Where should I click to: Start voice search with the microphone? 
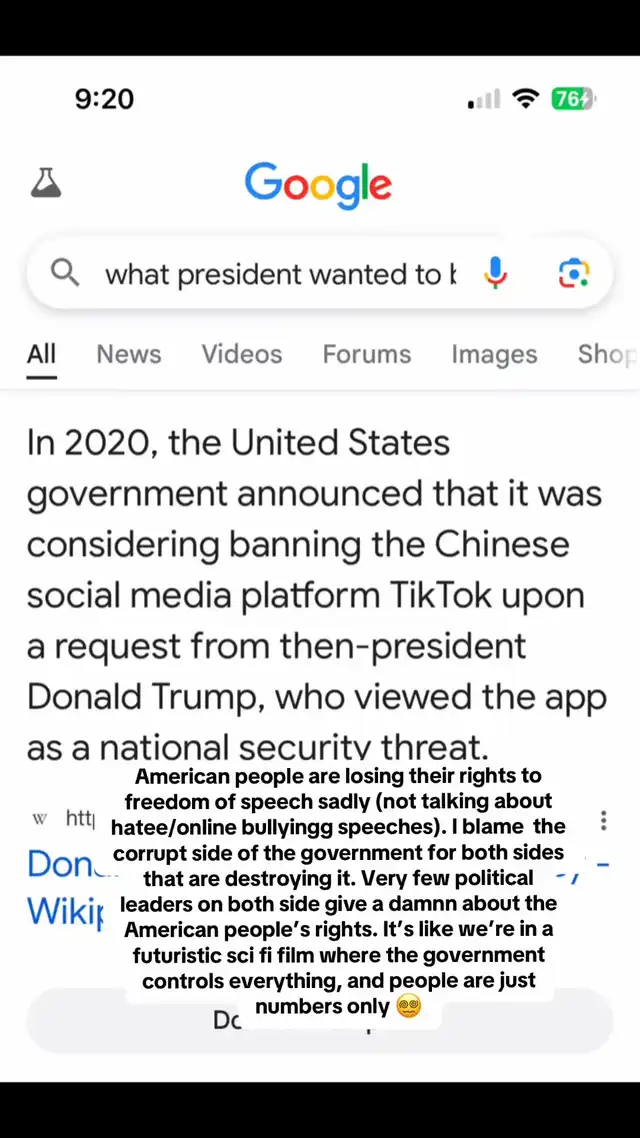(x=495, y=274)
